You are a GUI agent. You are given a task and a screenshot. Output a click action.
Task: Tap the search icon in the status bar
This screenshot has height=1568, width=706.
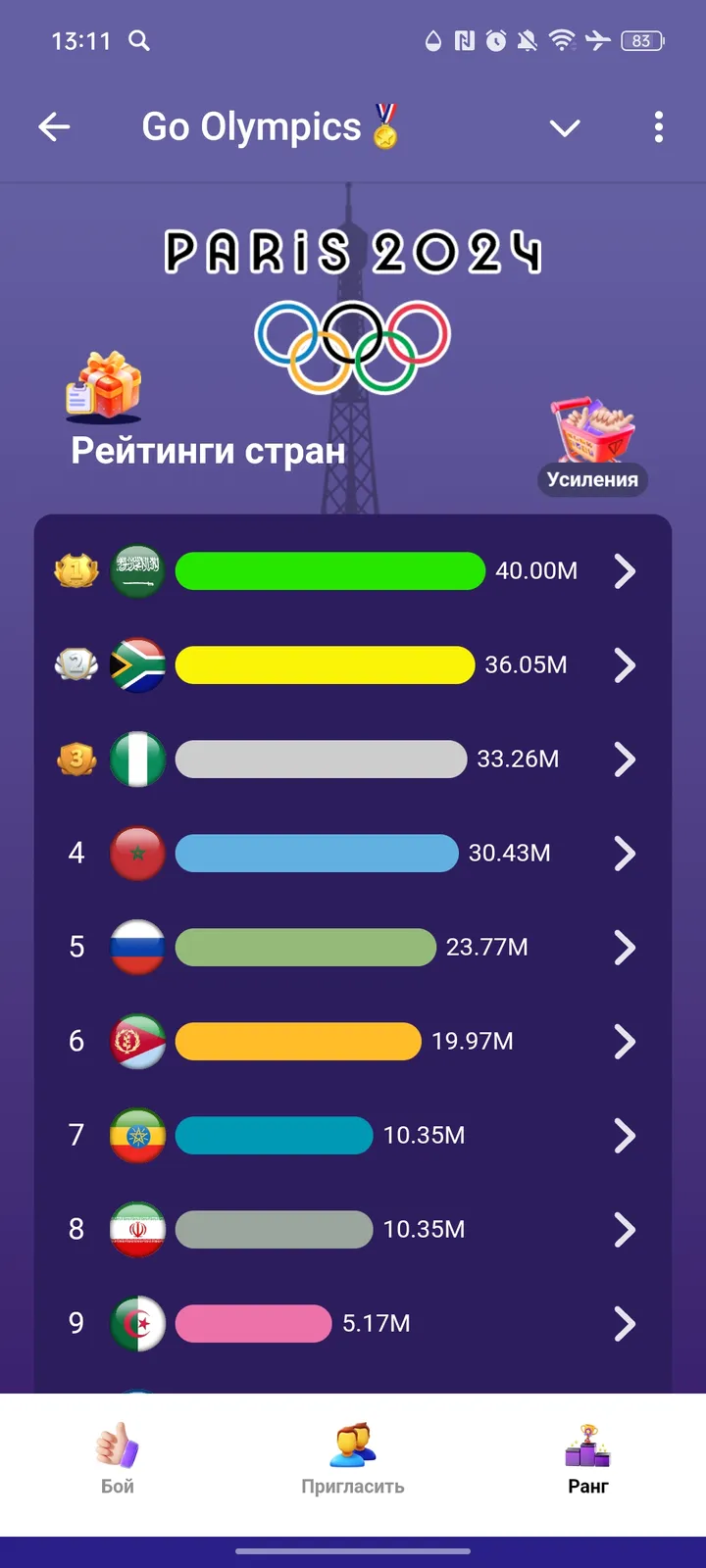(x=139, y=42)
